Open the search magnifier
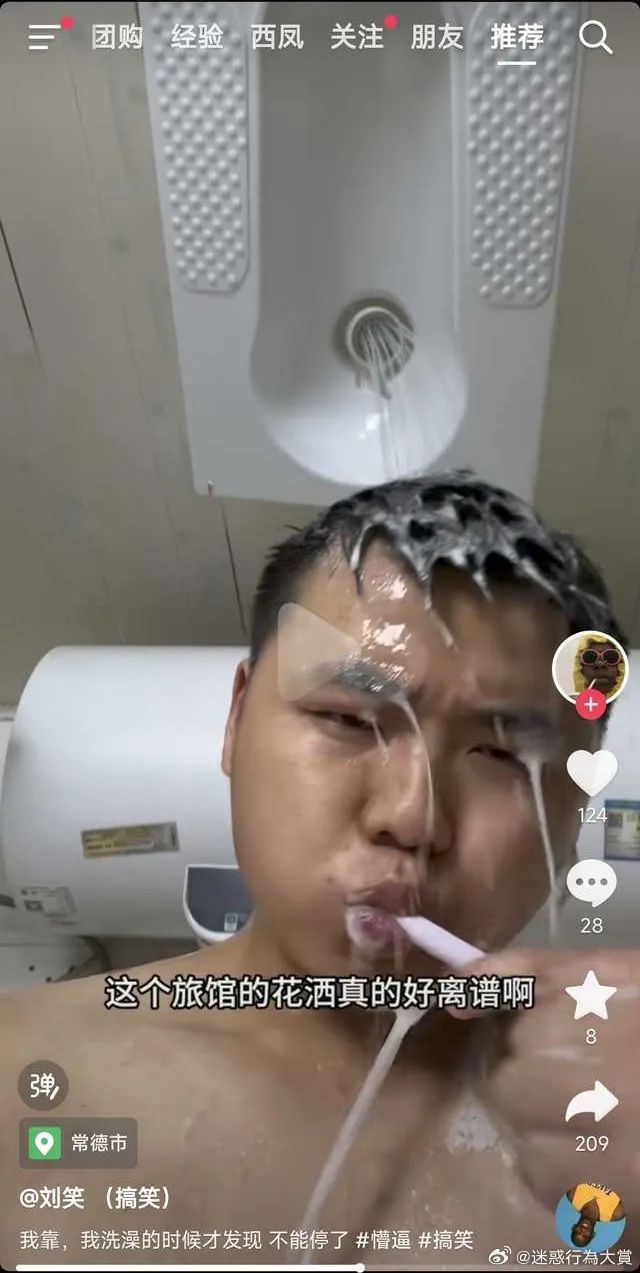Image resolution: width=640 pixels, height=1273 pixels. pyautogui.click(x=596, y=37)
